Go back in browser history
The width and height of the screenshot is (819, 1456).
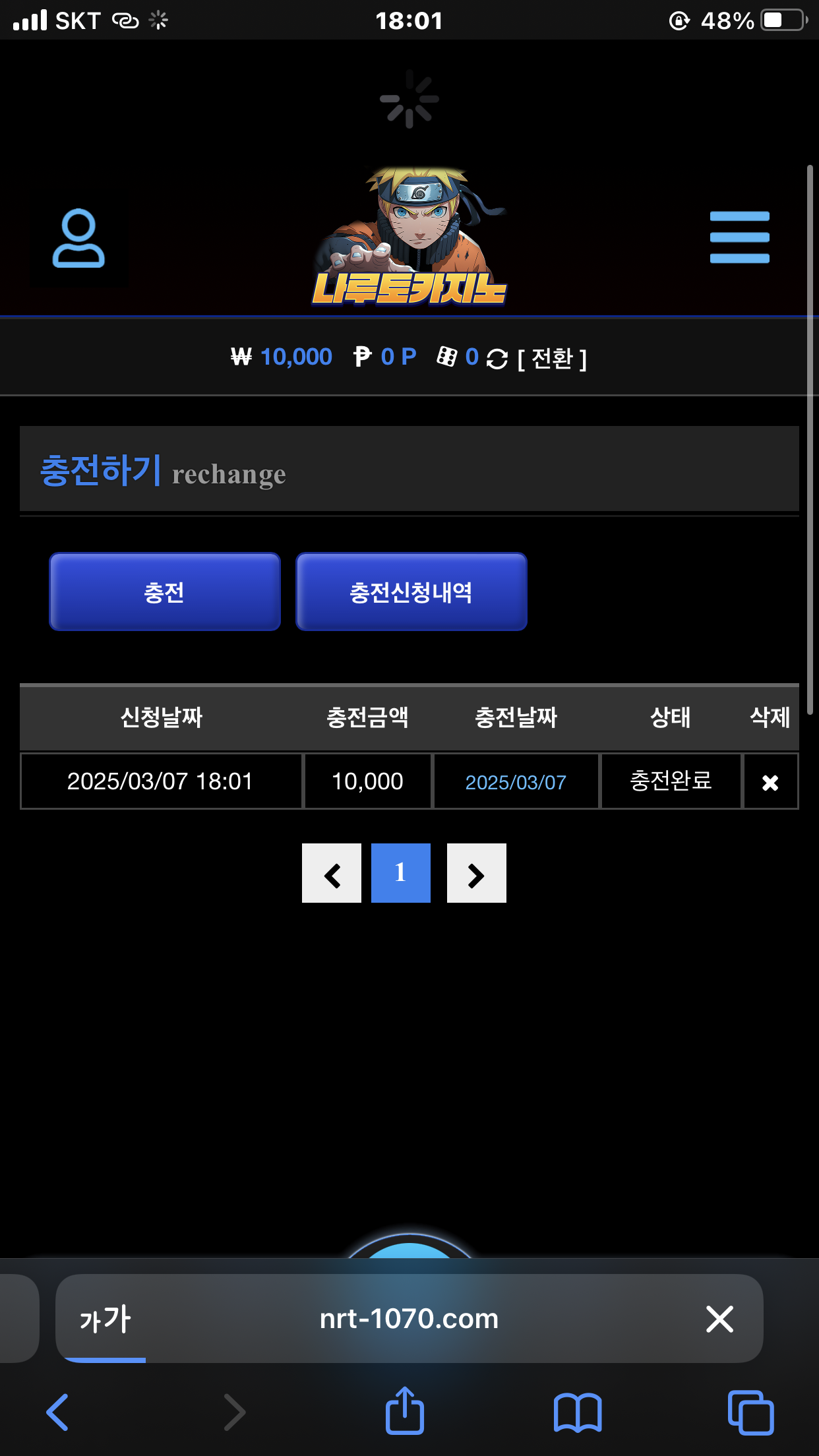(58, 1412)
